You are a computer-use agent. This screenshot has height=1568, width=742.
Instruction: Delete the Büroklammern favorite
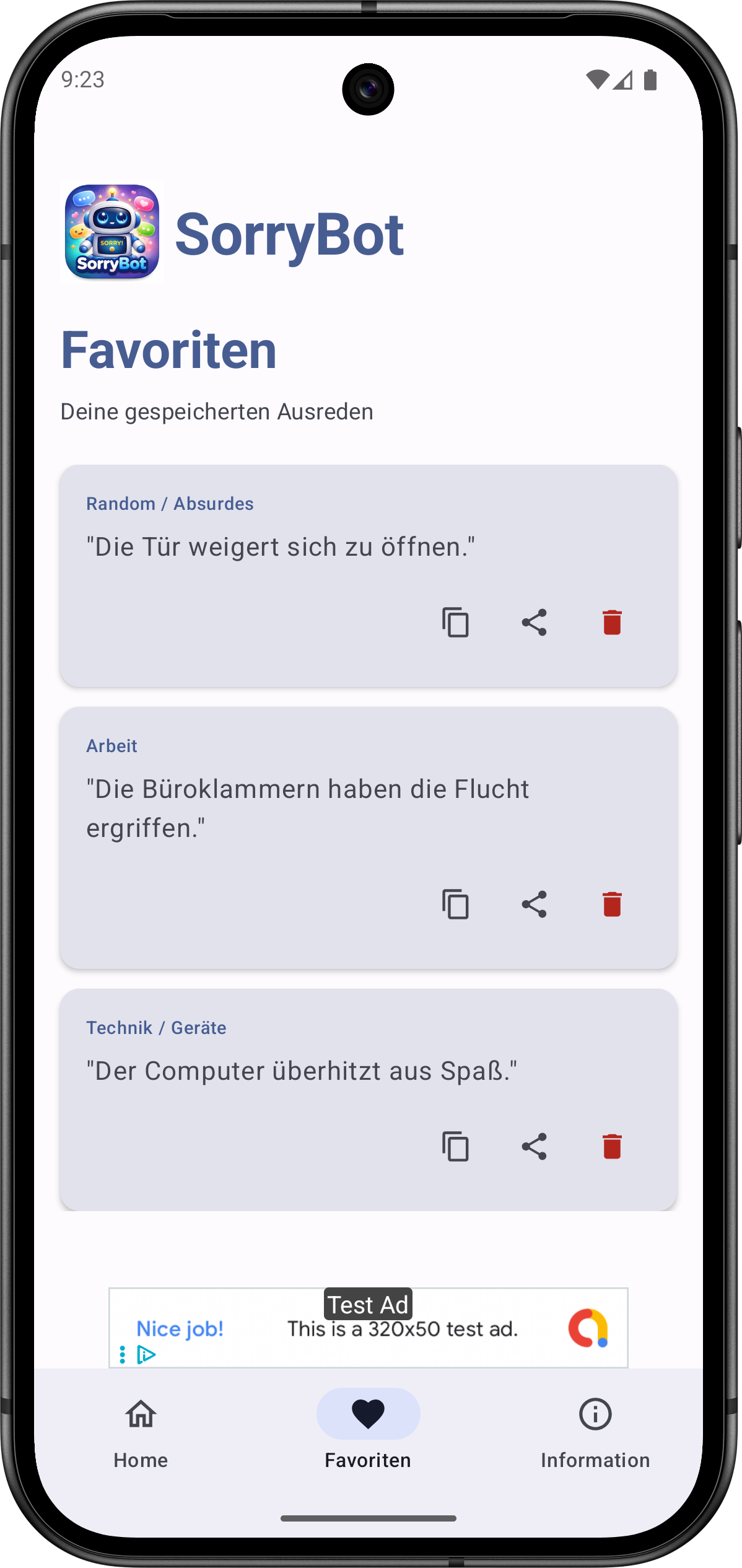pos(612,905)
